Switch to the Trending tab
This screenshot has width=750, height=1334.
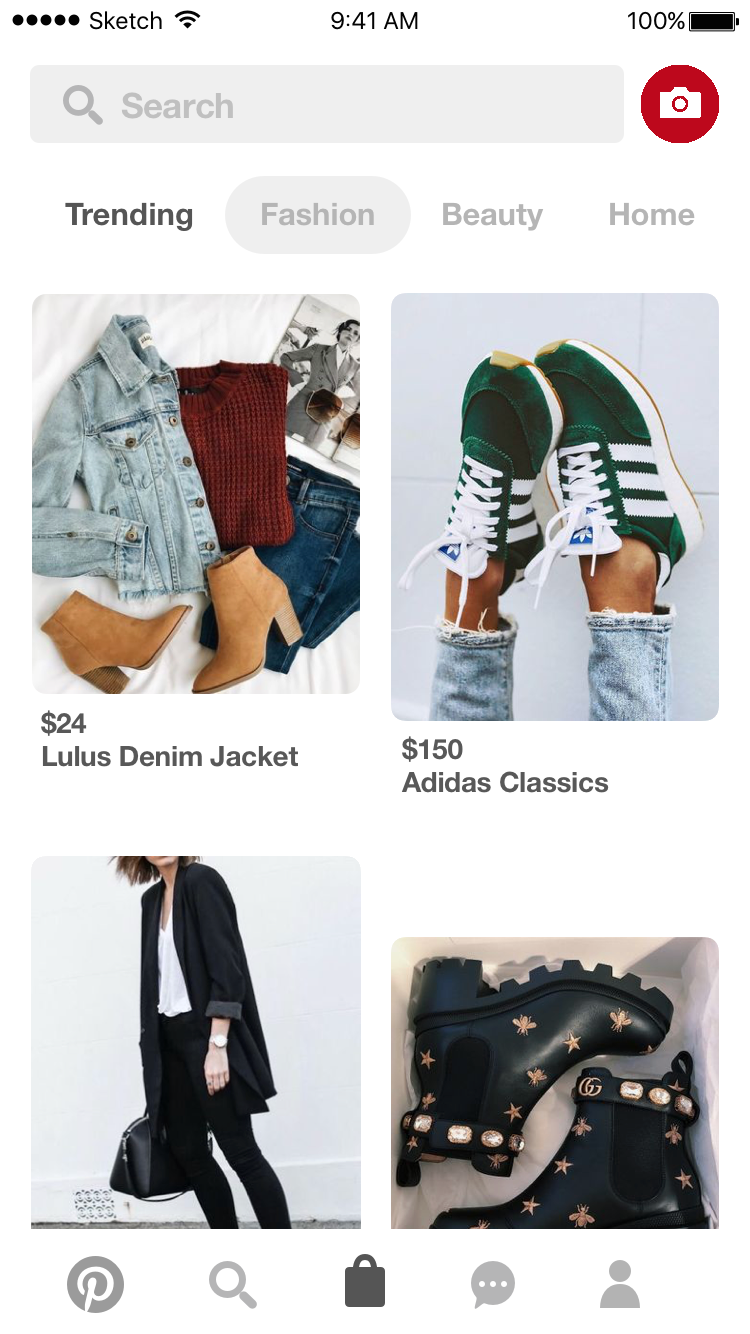(129, 215)
